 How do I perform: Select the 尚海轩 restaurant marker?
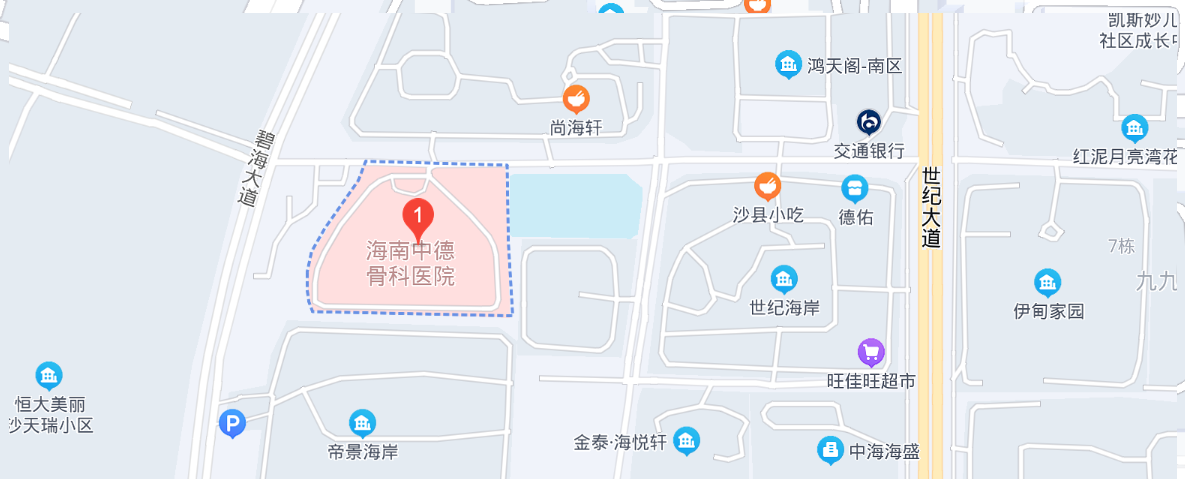(576, 99)
